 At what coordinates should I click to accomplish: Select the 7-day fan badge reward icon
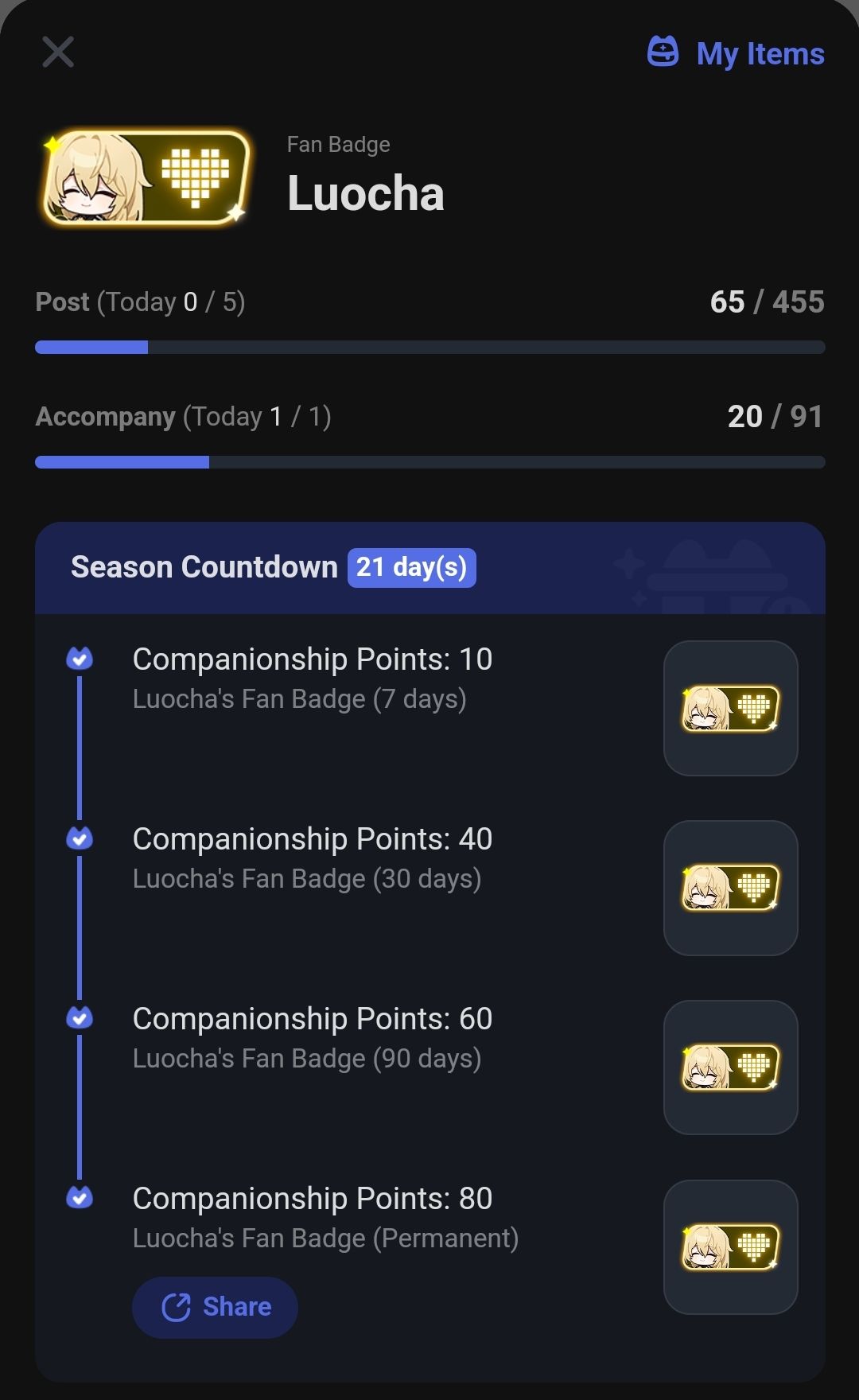pos(730,708)
